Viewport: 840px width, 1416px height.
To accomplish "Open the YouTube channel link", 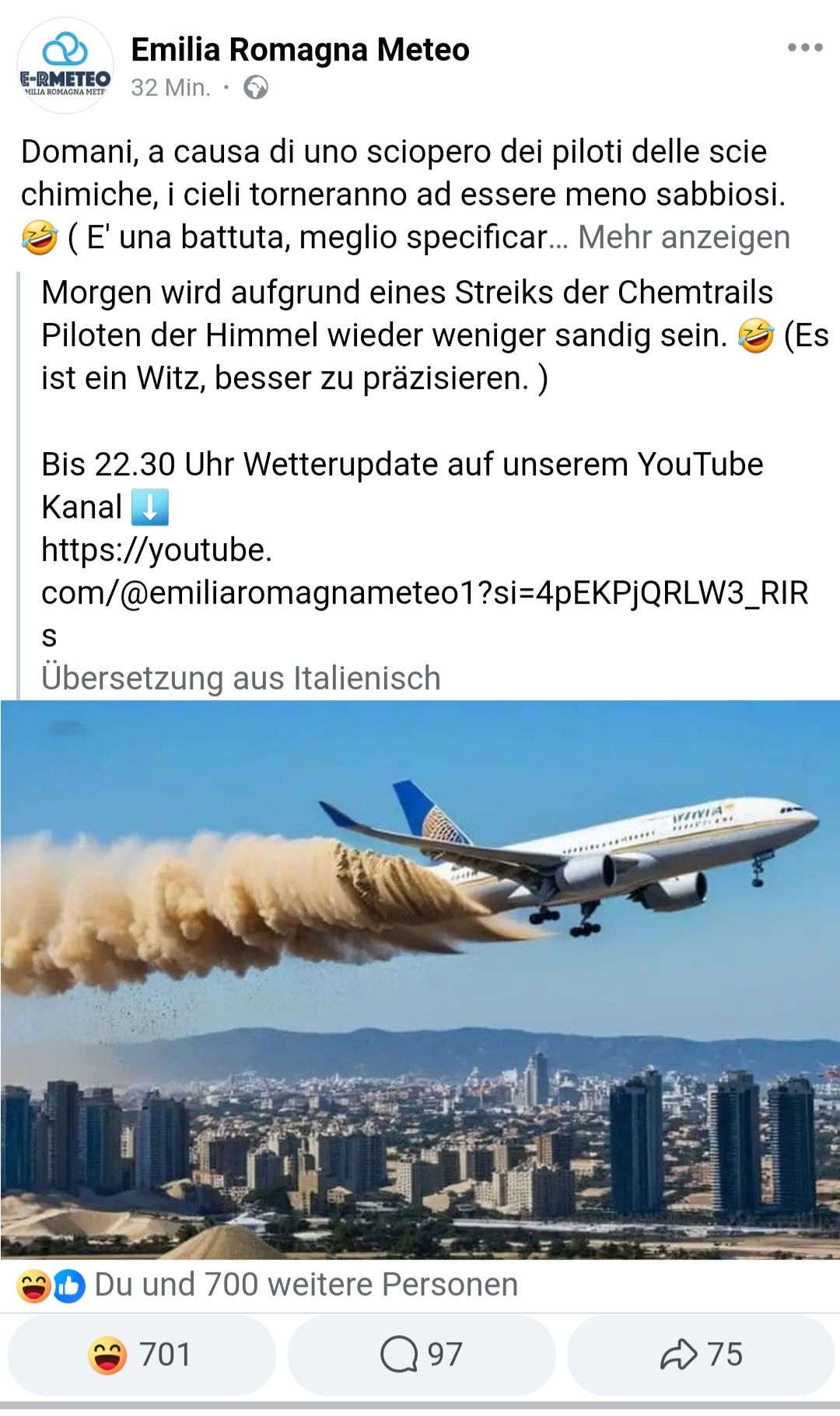I will [425, 593].
